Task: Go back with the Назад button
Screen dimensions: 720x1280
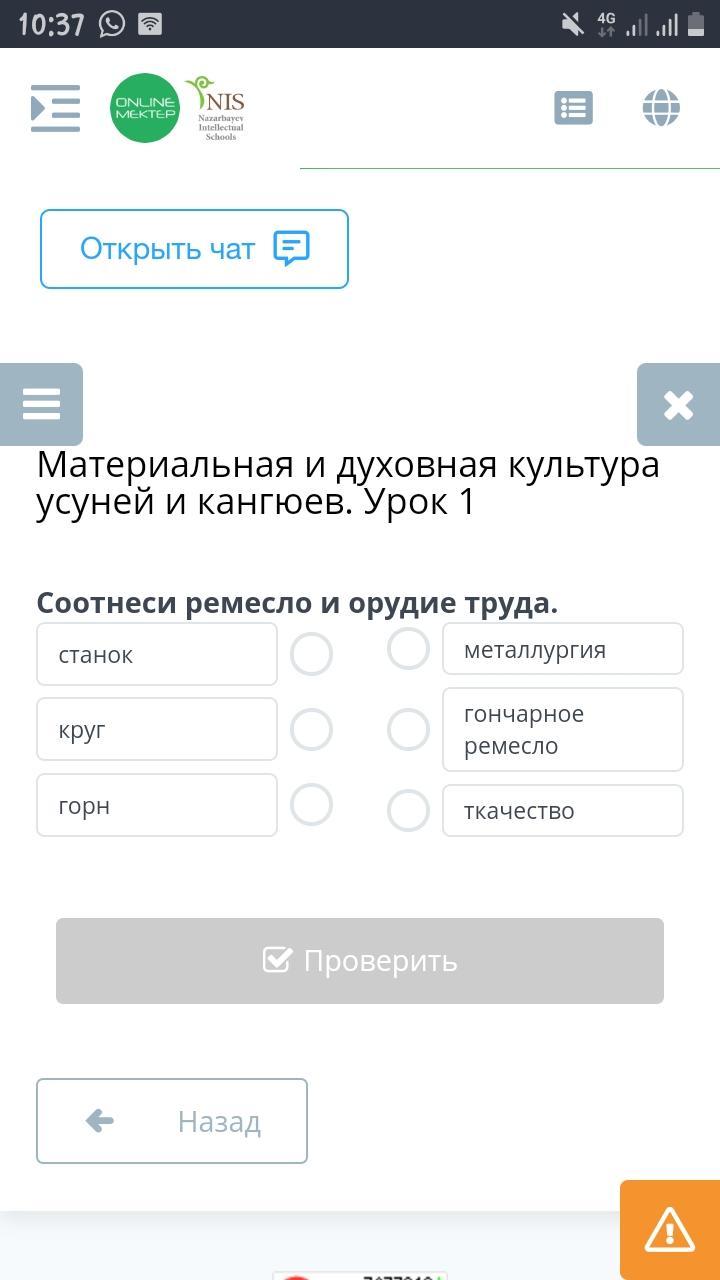Action: 172,1121
